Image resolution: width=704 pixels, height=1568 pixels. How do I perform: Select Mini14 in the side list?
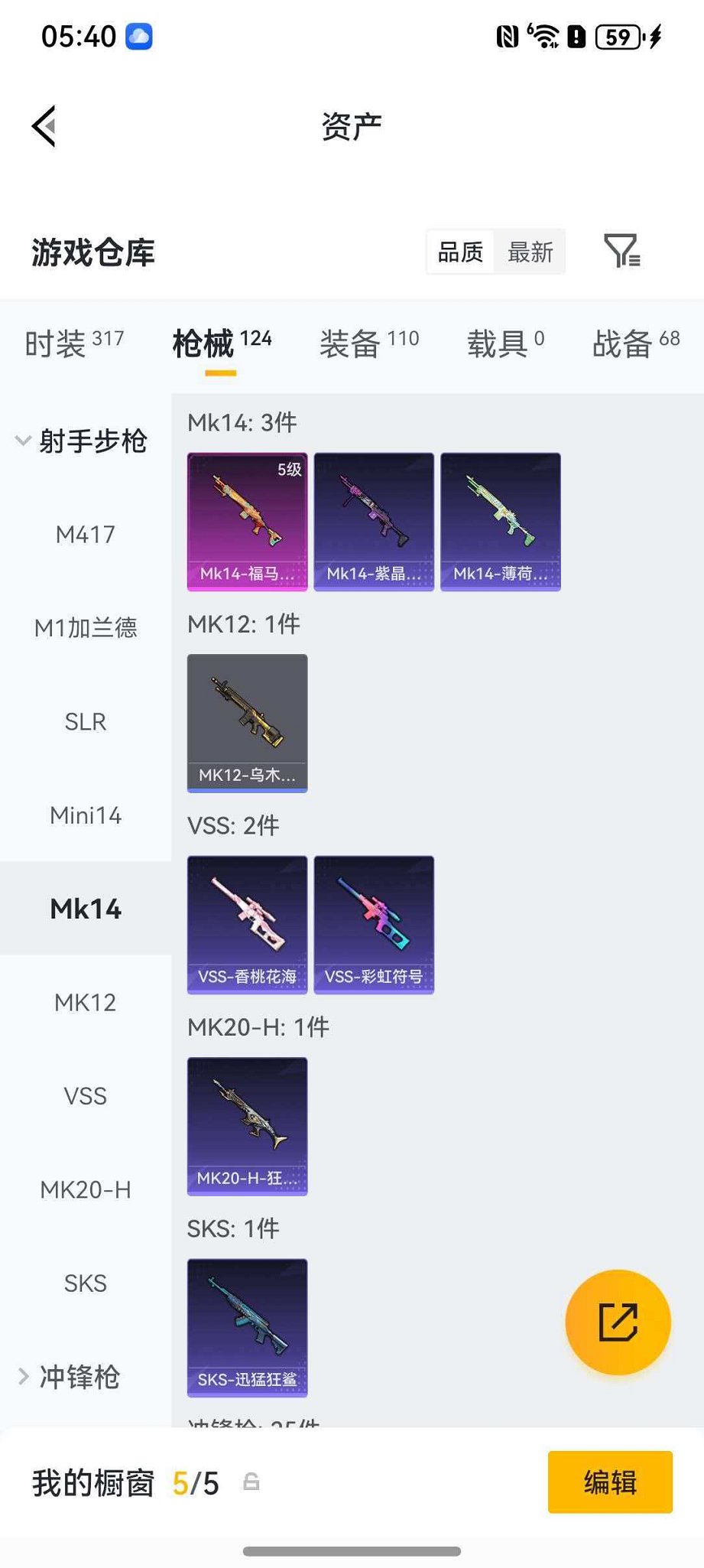click(x=86, y=815)
